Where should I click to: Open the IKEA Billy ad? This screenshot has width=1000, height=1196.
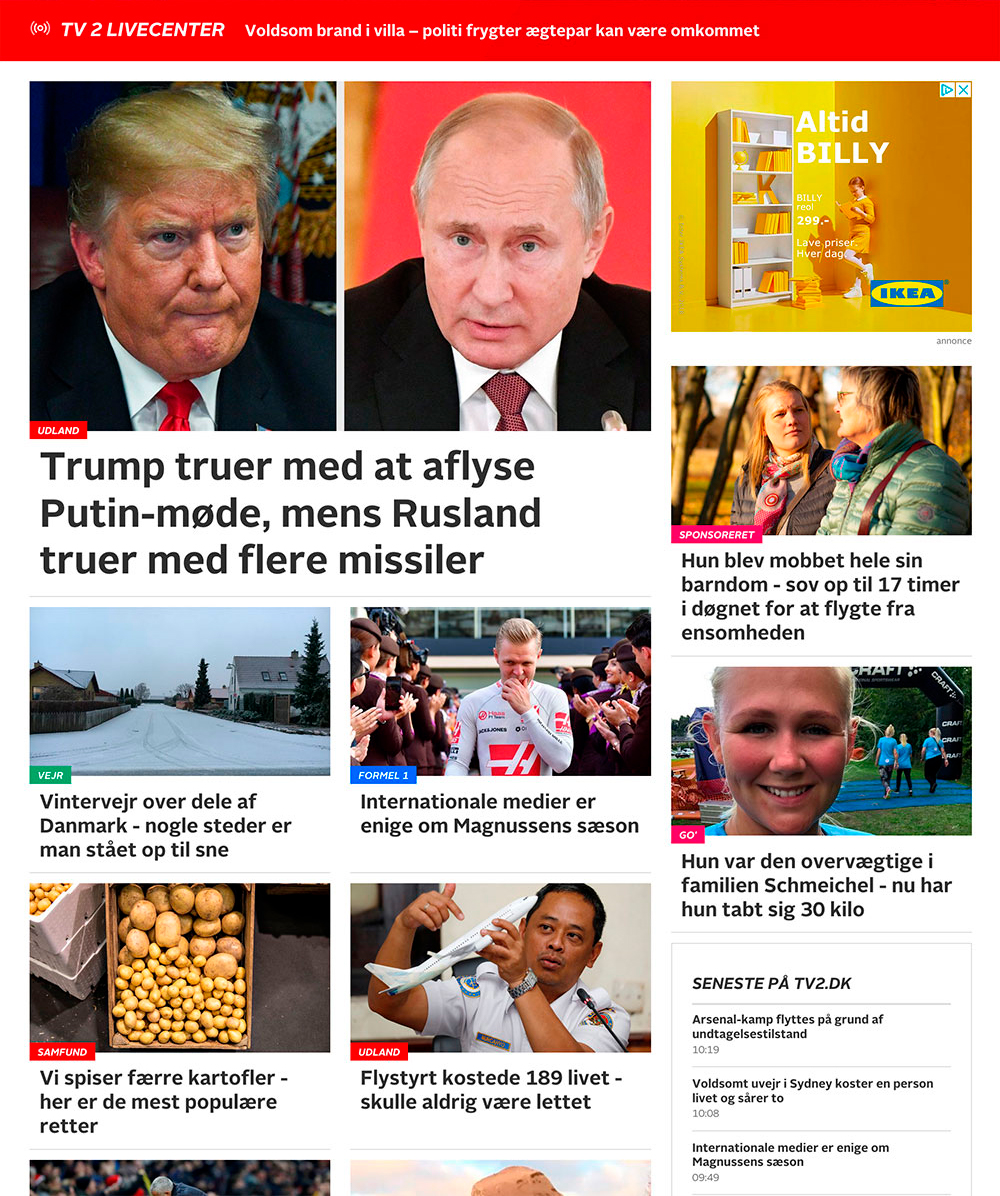820,210
